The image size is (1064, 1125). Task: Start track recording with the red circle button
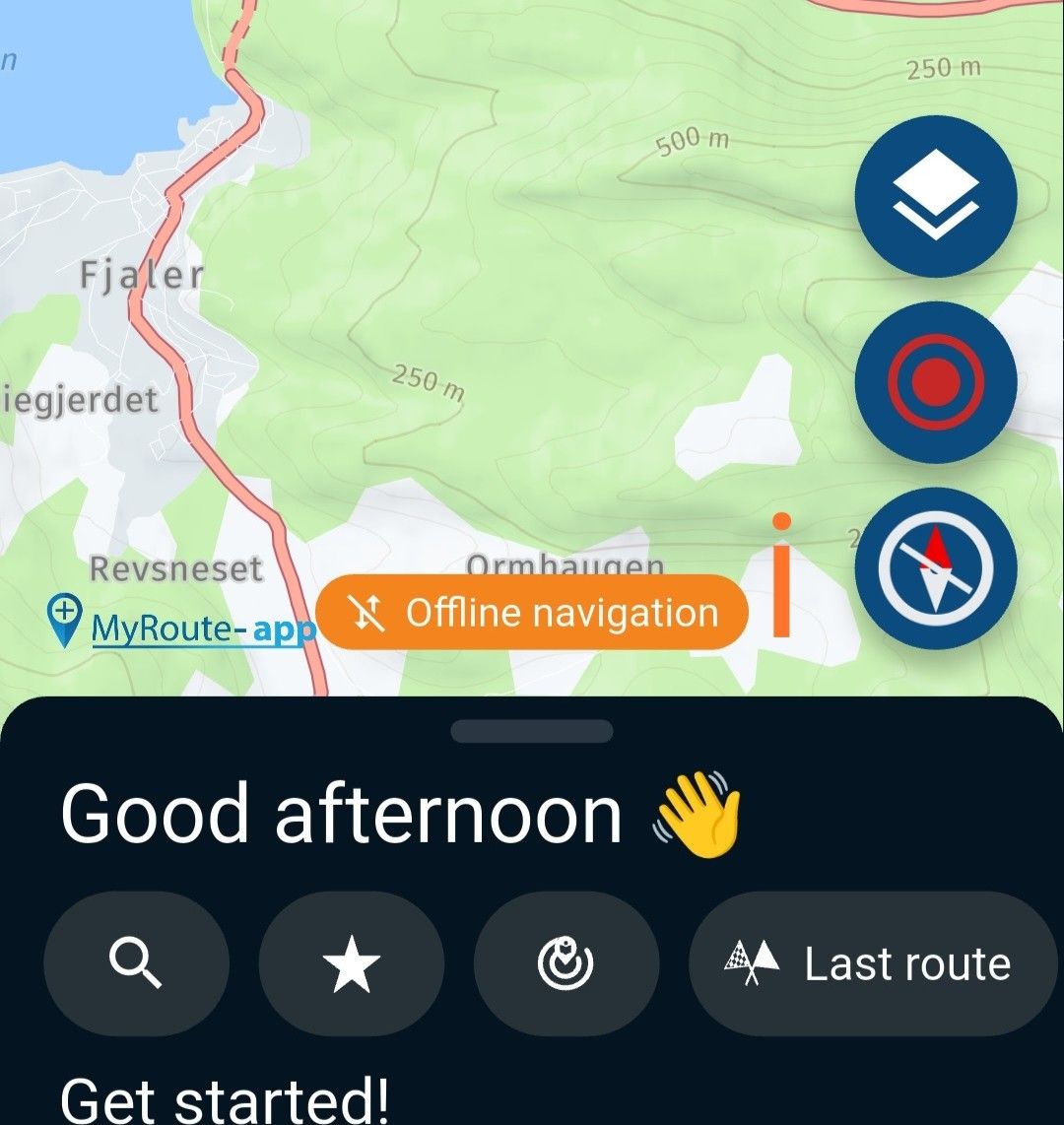(935, 381)
